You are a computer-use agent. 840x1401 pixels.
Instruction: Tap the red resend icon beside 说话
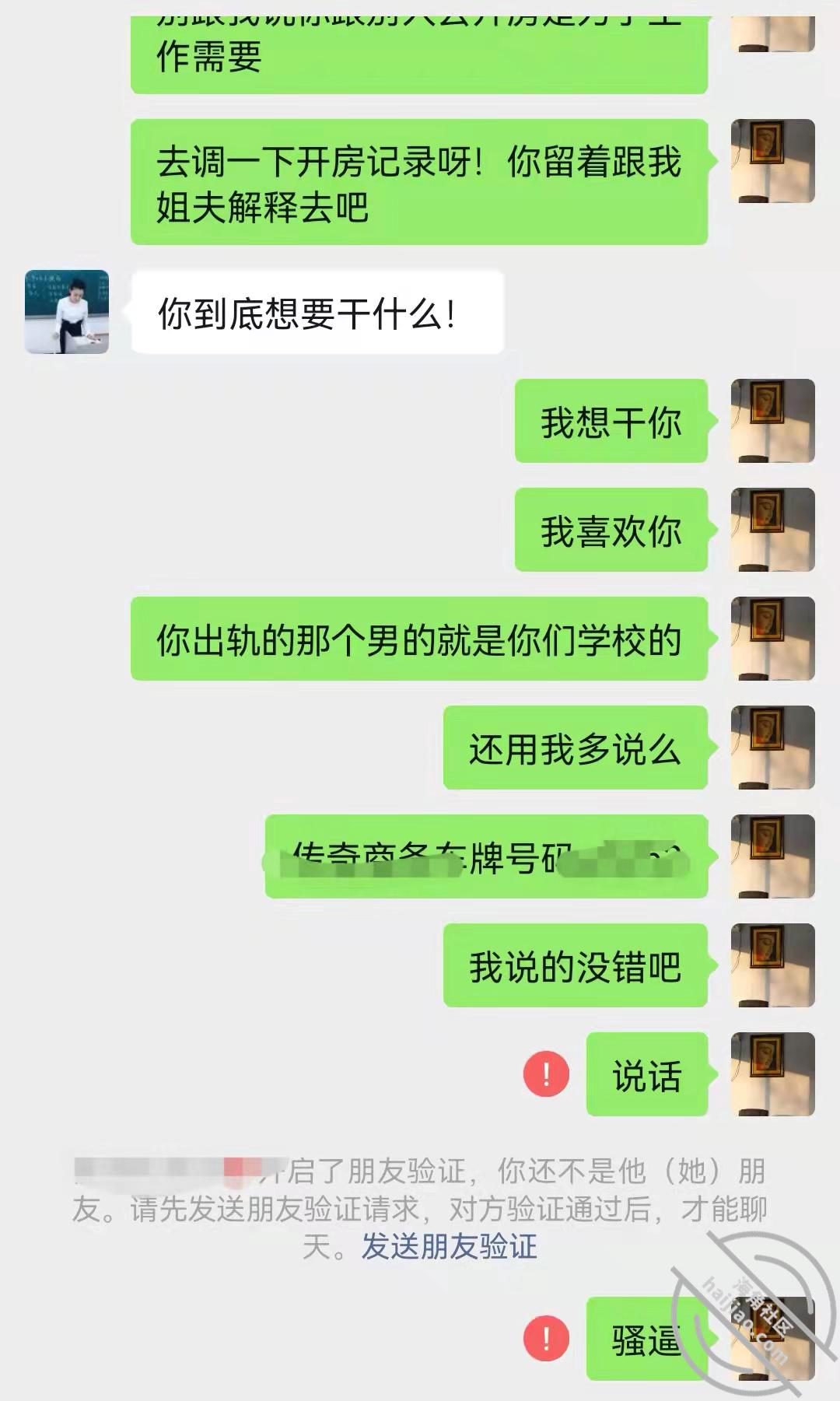tap(546, 1074)
